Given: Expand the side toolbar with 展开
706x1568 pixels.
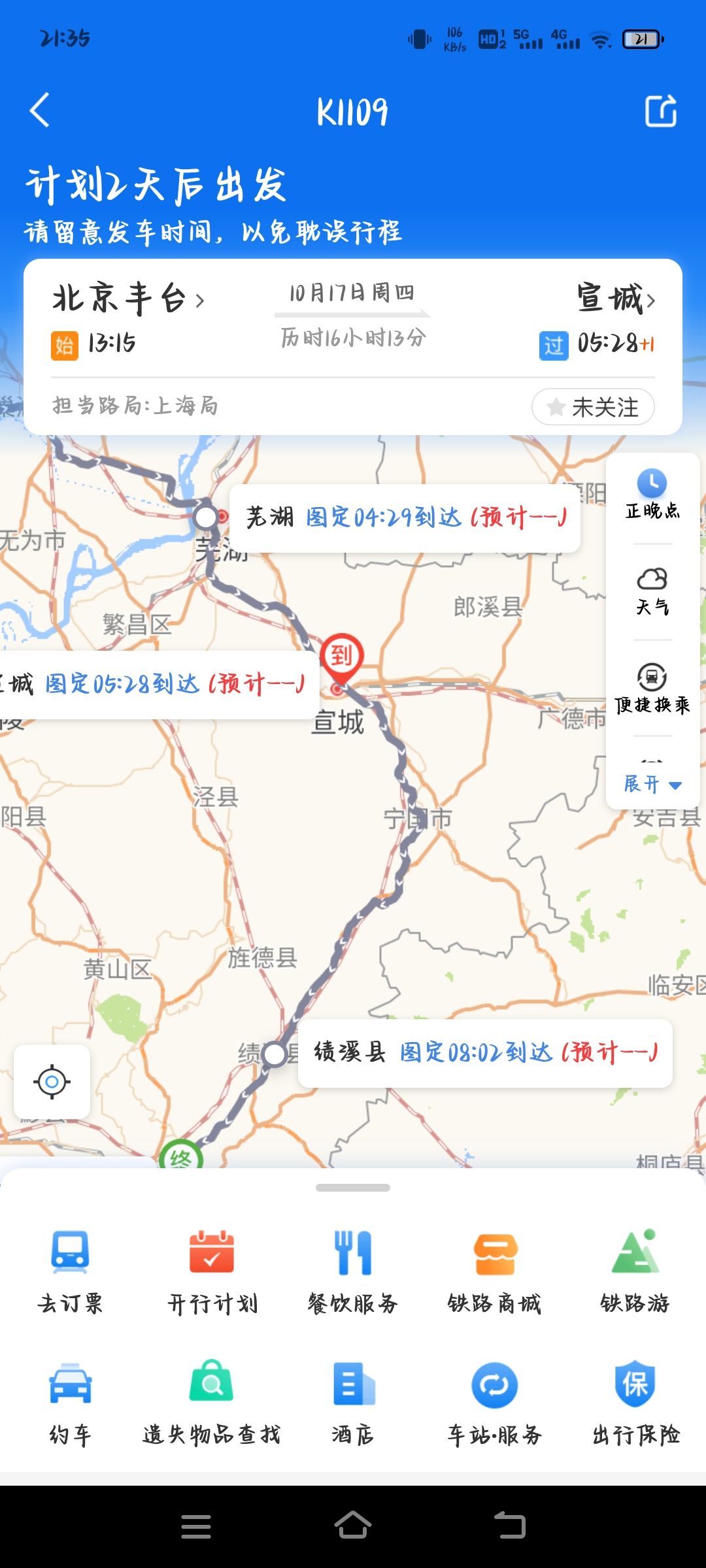Looking at the screenshot, I should (652, 783).
